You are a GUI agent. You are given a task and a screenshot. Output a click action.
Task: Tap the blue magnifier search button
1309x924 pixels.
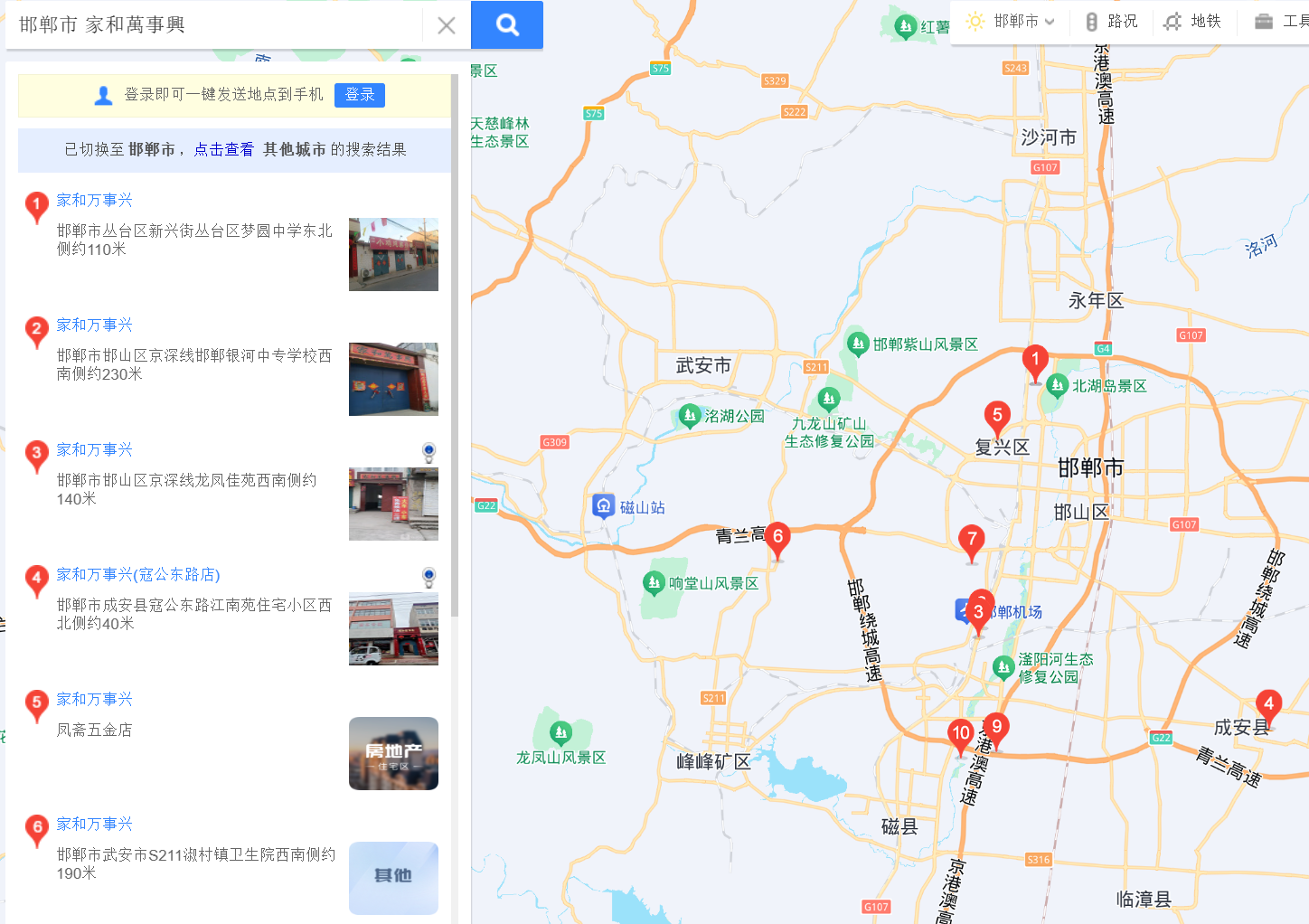coord(507,24)
